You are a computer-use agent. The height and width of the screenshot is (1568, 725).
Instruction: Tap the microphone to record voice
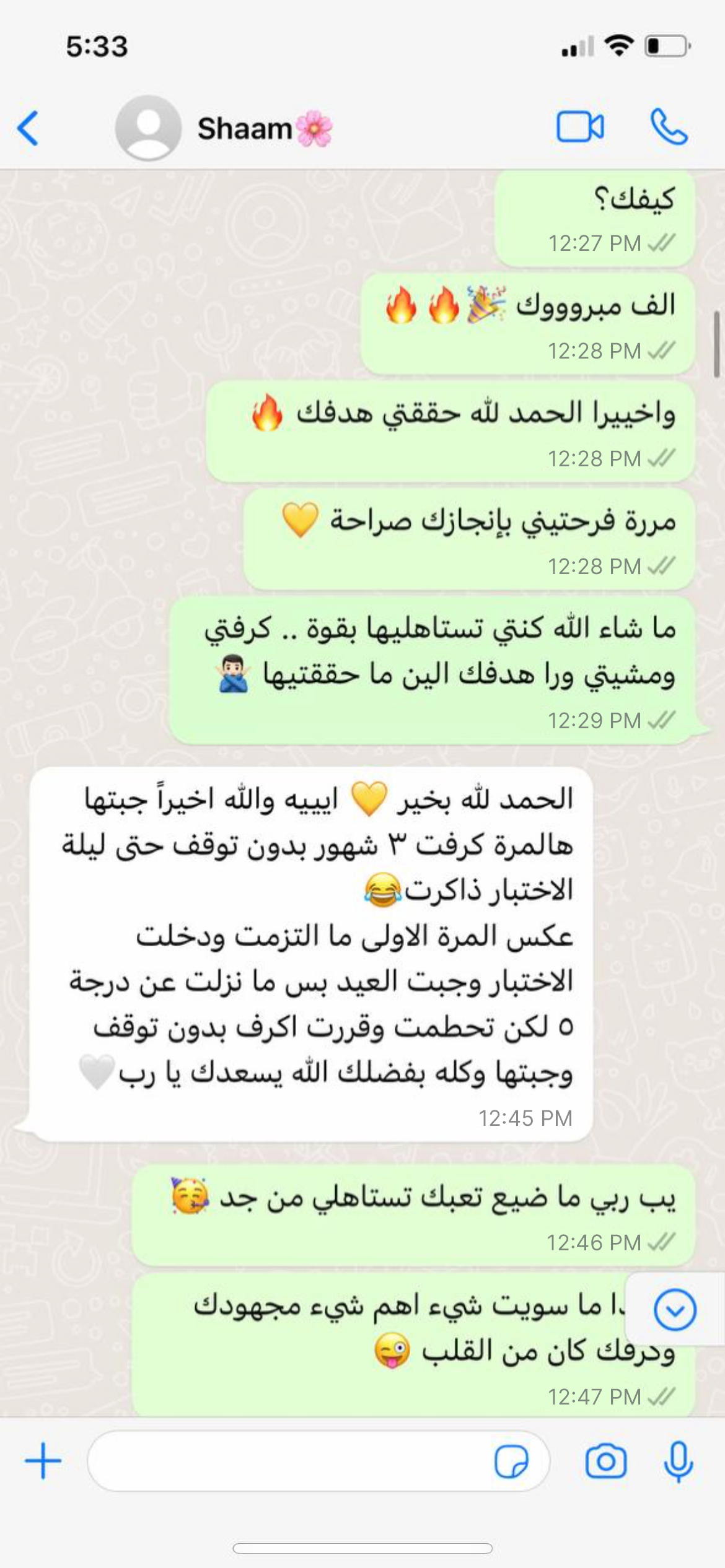679,1461
